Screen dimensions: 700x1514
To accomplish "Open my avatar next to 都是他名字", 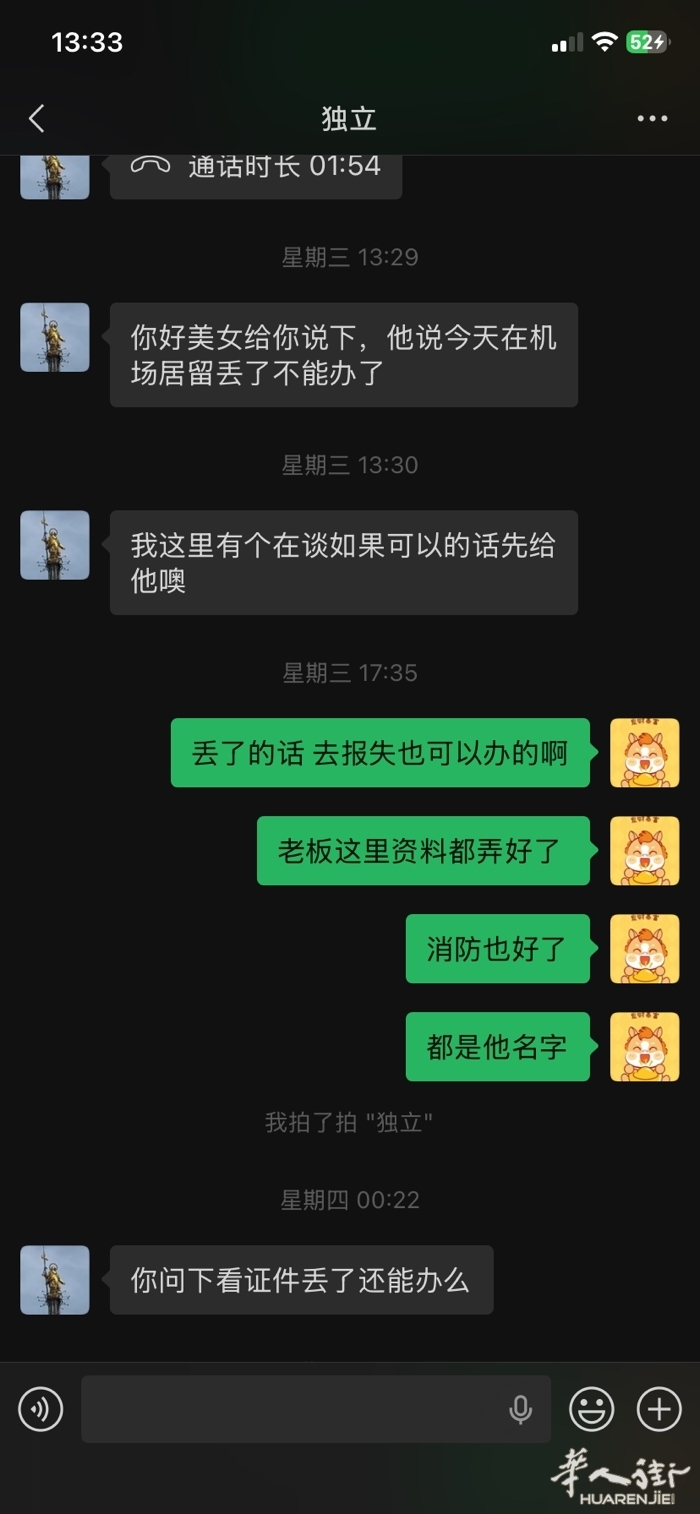I will [645, 1047].
